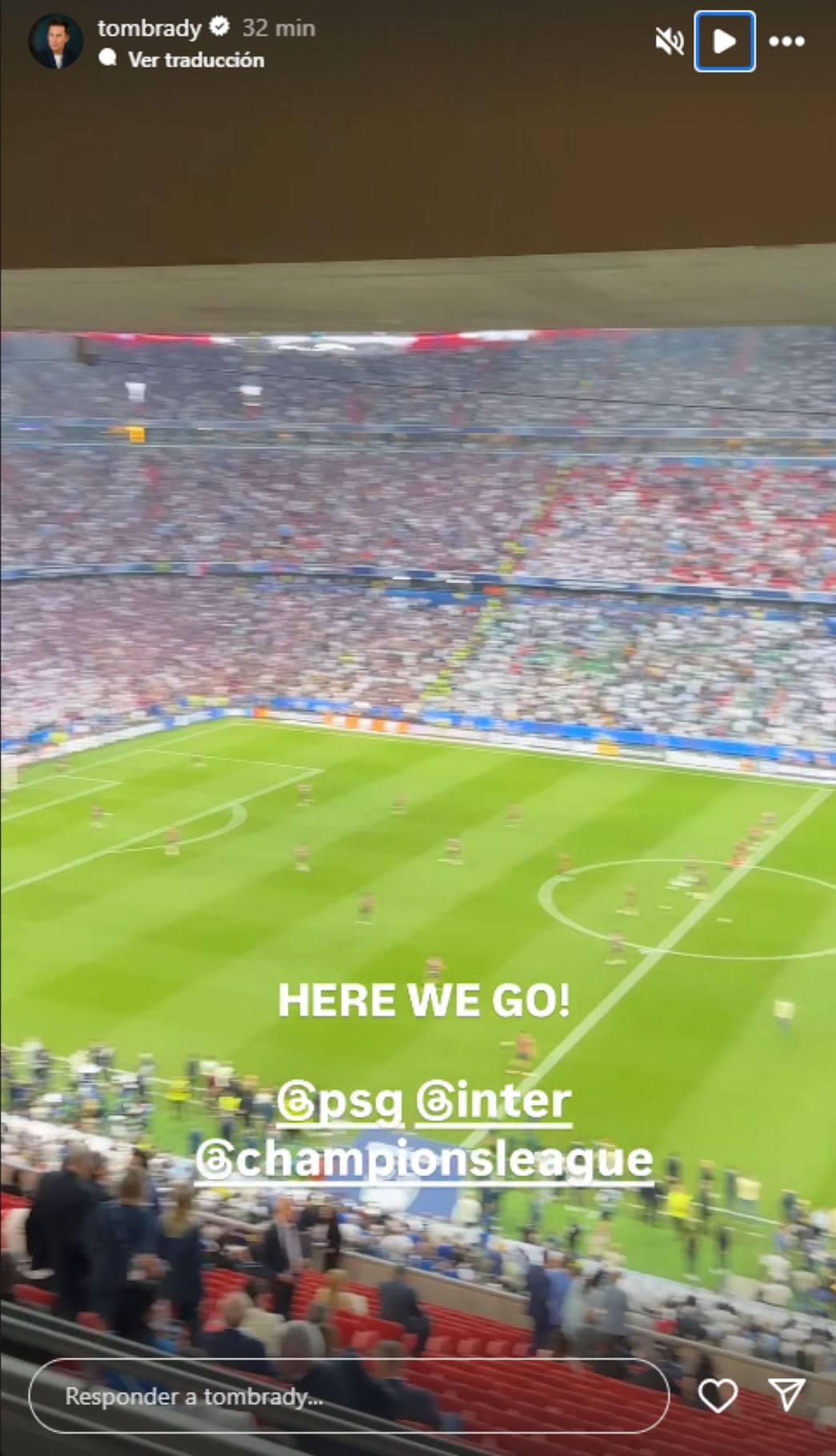Share the story via paper plane icon
836x1456 pixels.
787,1394
